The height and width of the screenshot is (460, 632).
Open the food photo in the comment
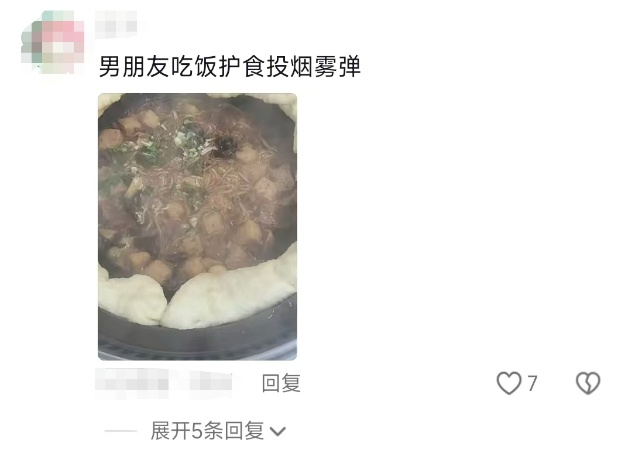(x=197, y=226)
